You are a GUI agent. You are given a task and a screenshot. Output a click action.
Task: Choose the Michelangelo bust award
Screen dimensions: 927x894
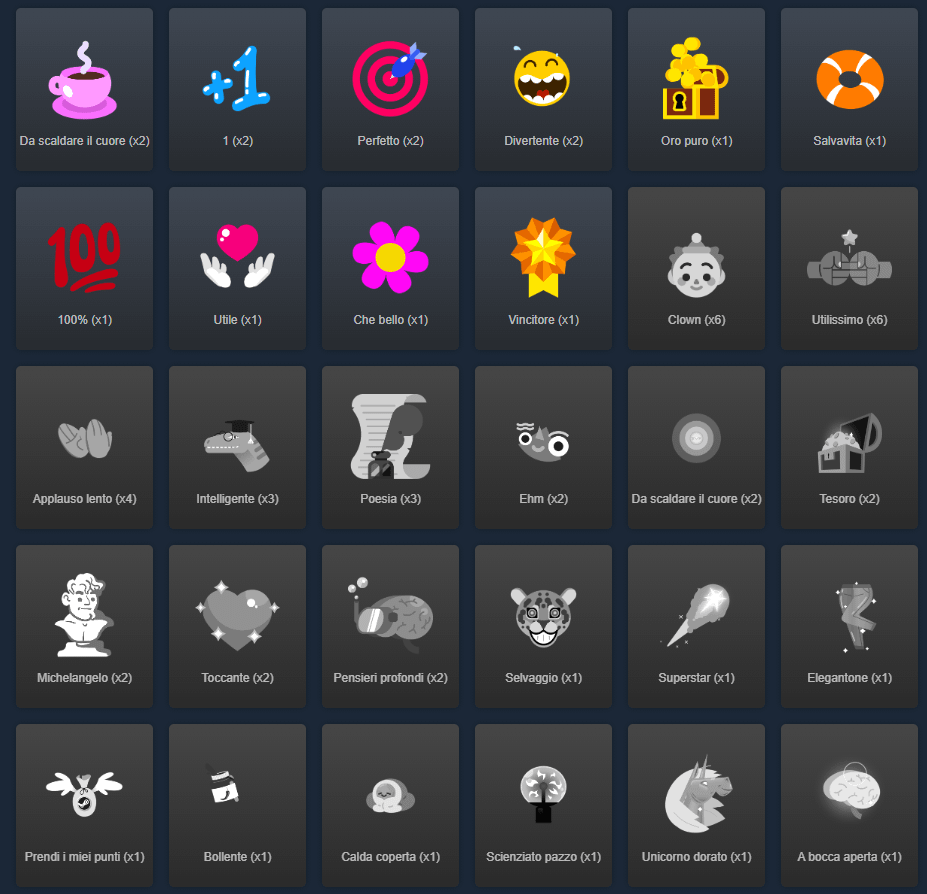[x=84, y=626]
